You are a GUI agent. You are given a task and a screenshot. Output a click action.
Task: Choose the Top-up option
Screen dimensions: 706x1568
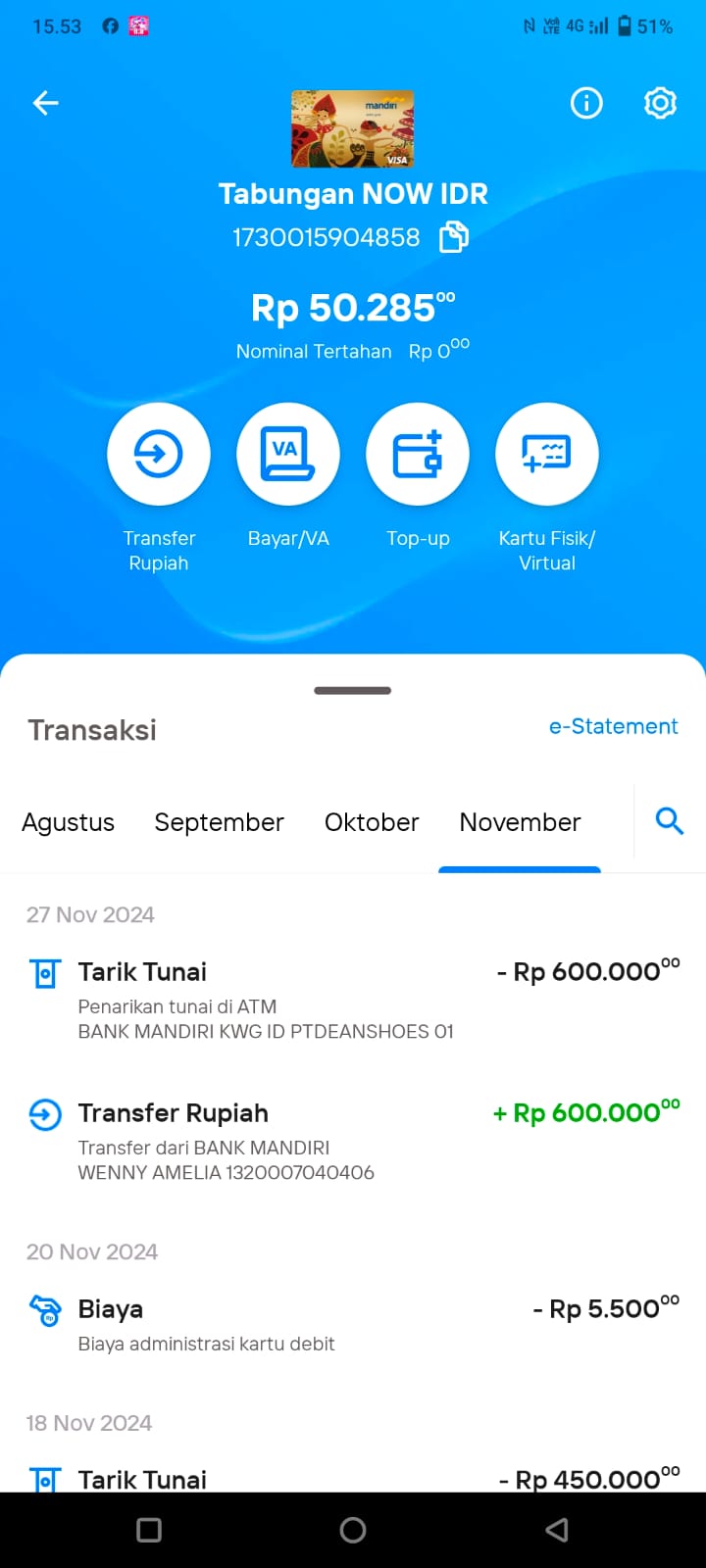click(418, 455)
